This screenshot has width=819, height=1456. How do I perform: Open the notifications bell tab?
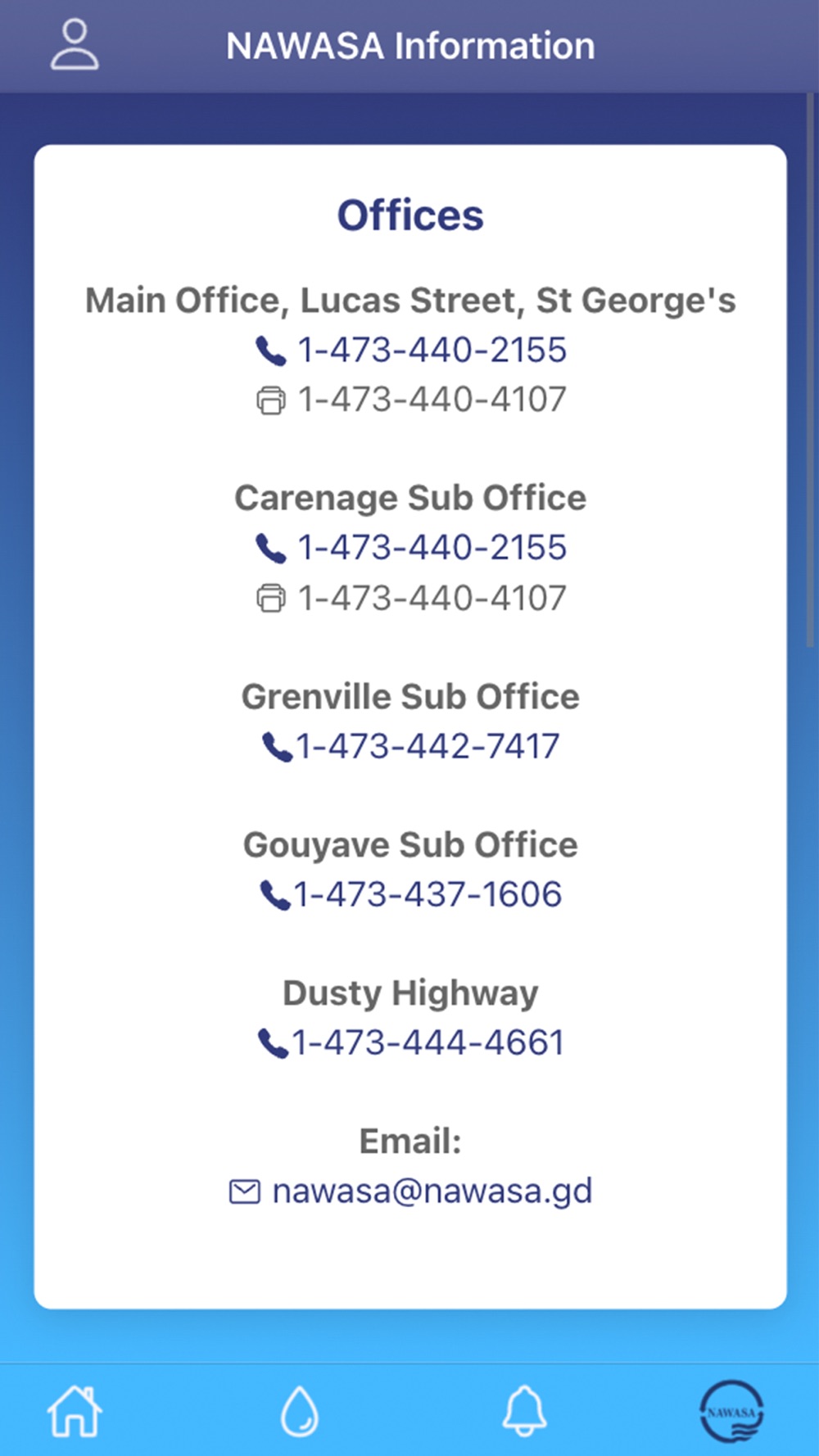524,1411
